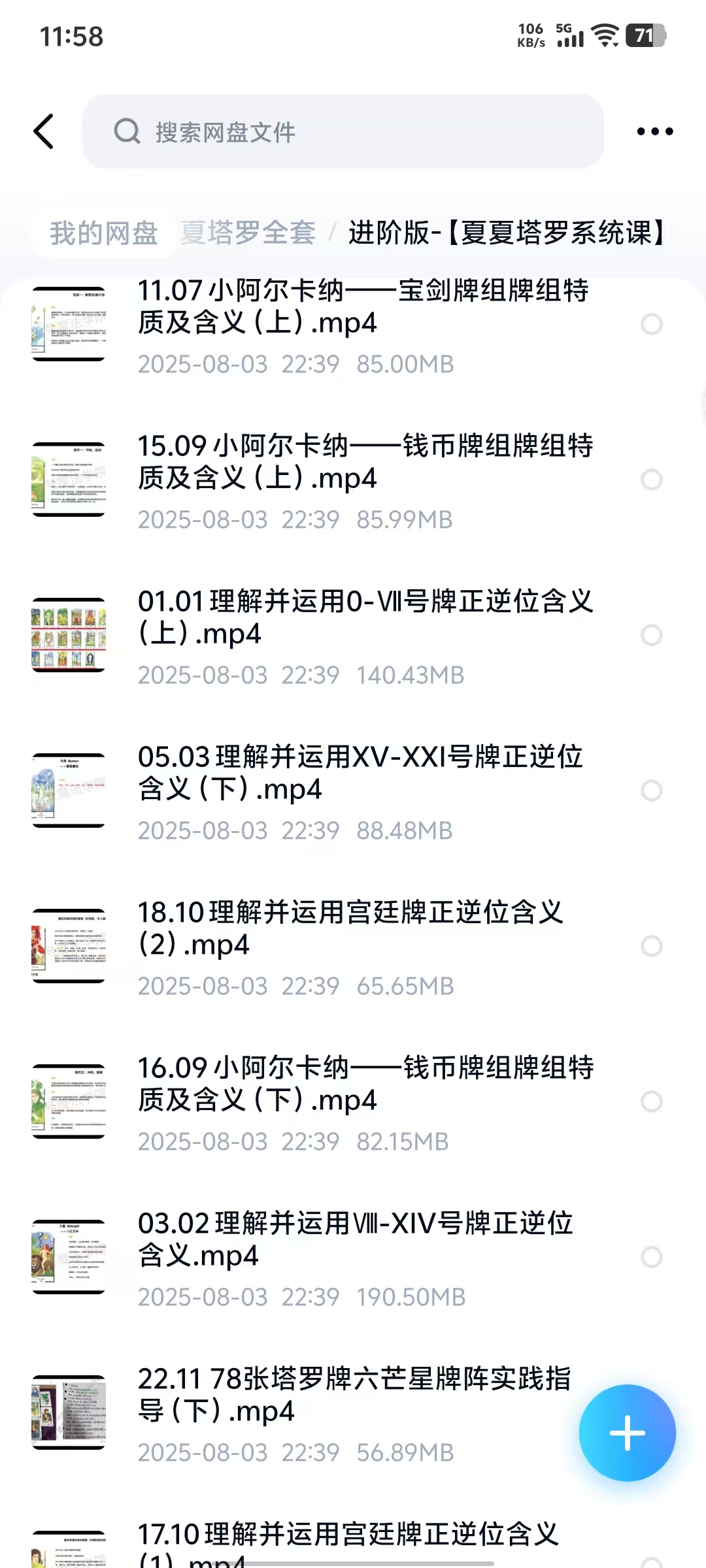Tap the blue plus floating button
The width and height of the screenshot is (706, 1568).
click(x=627, y=1433)
